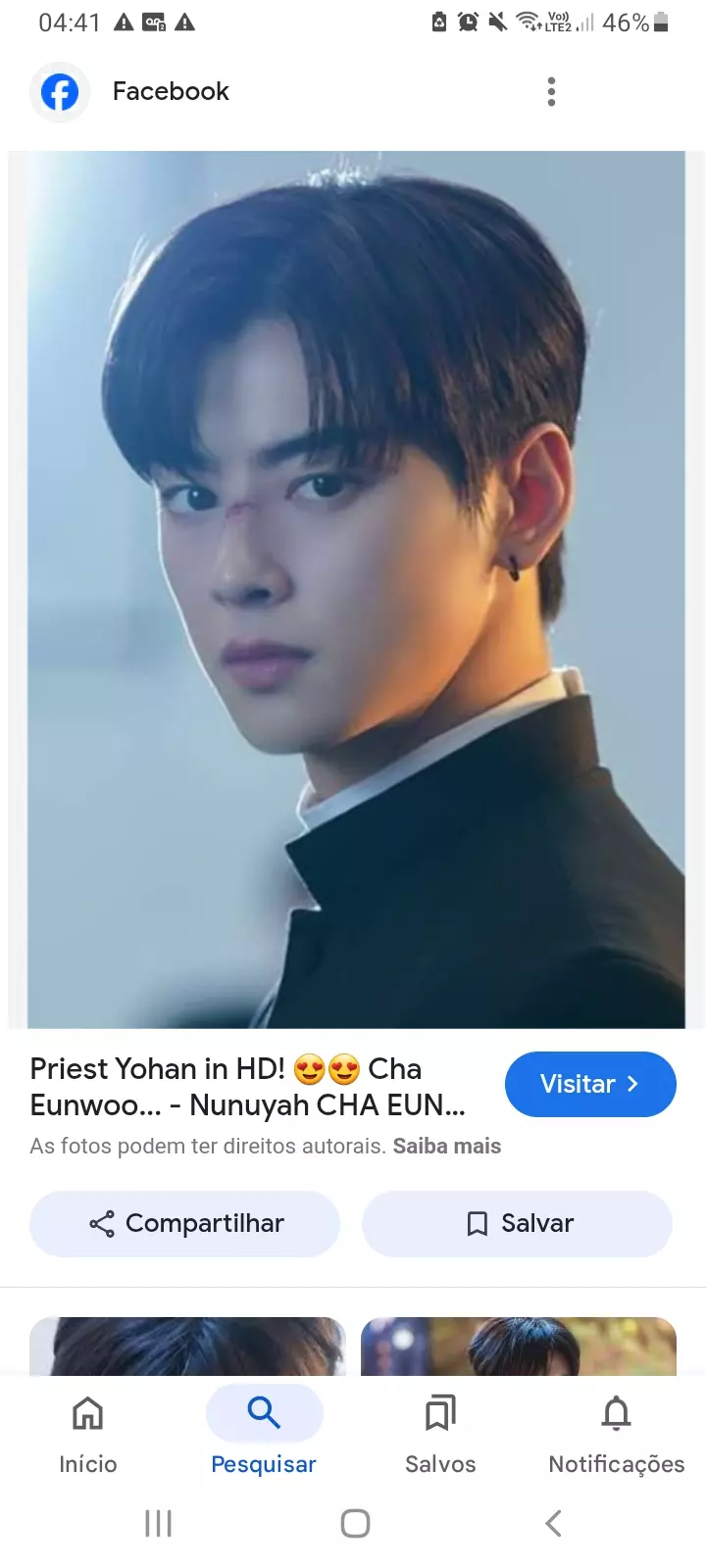Image resolution: width=706 pixels, height=1568 pixels.
Task: Go to the Início tab
Action: [88, 1434]
